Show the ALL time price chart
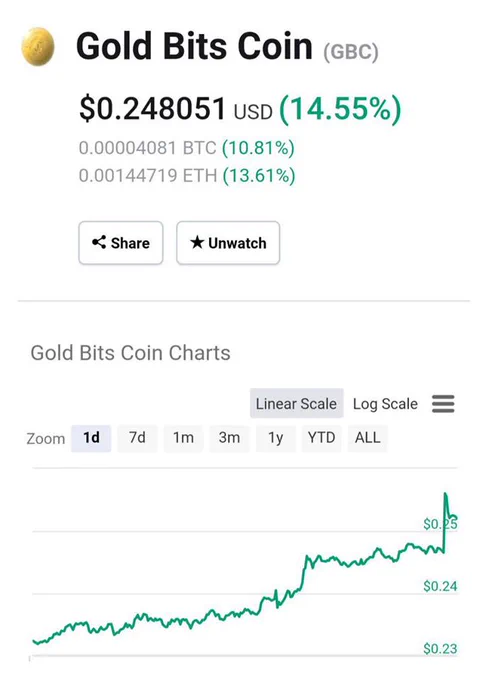Screen dimensions: 489x680 coord(368,438)
